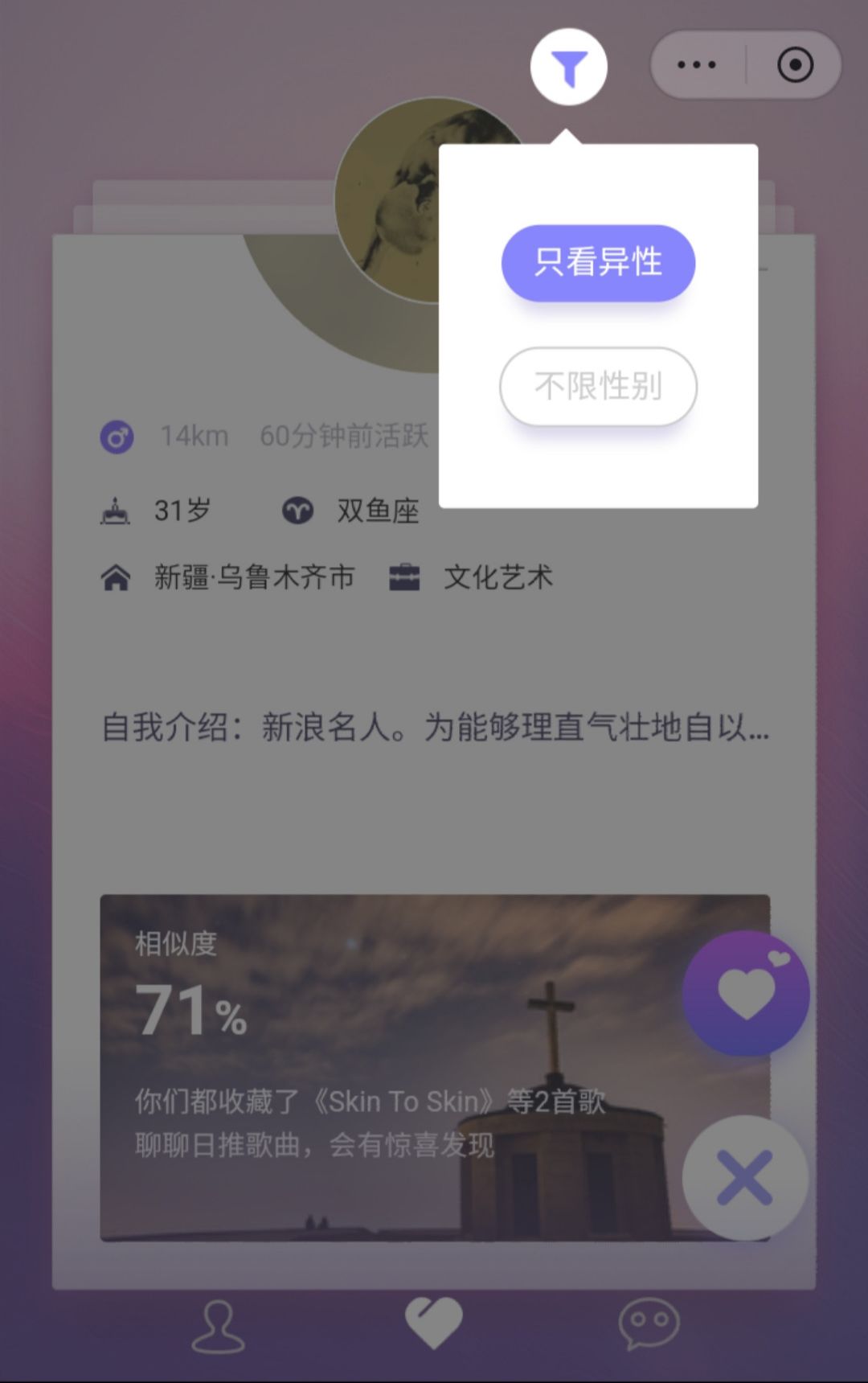Close the mini program via circle icon
The height and width of the screenshot is (1383, 868).
tap(795, 65)
